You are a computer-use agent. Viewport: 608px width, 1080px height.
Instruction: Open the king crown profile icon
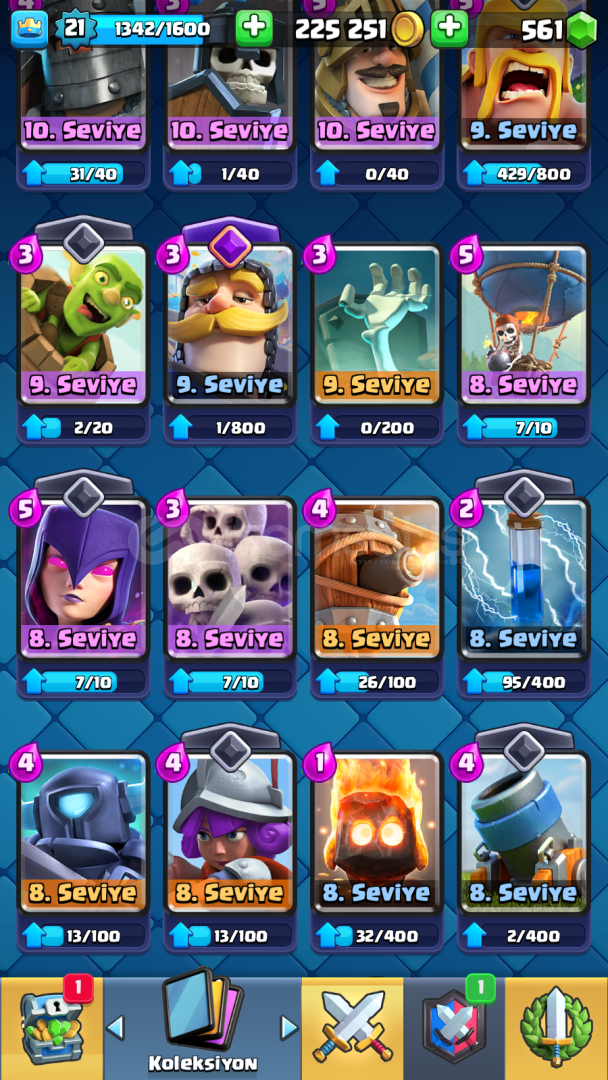point(30,30)
